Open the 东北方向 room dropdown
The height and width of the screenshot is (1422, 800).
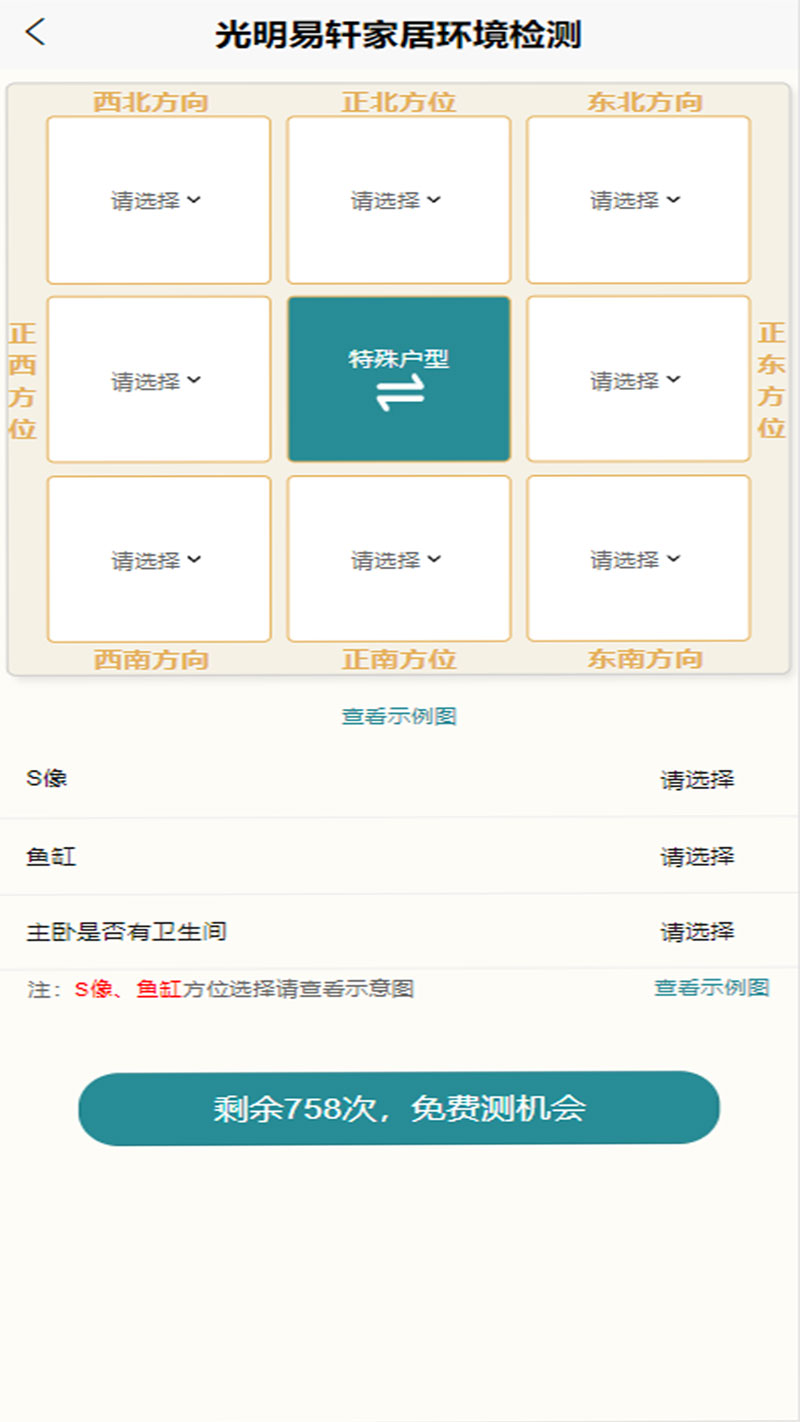639,200
